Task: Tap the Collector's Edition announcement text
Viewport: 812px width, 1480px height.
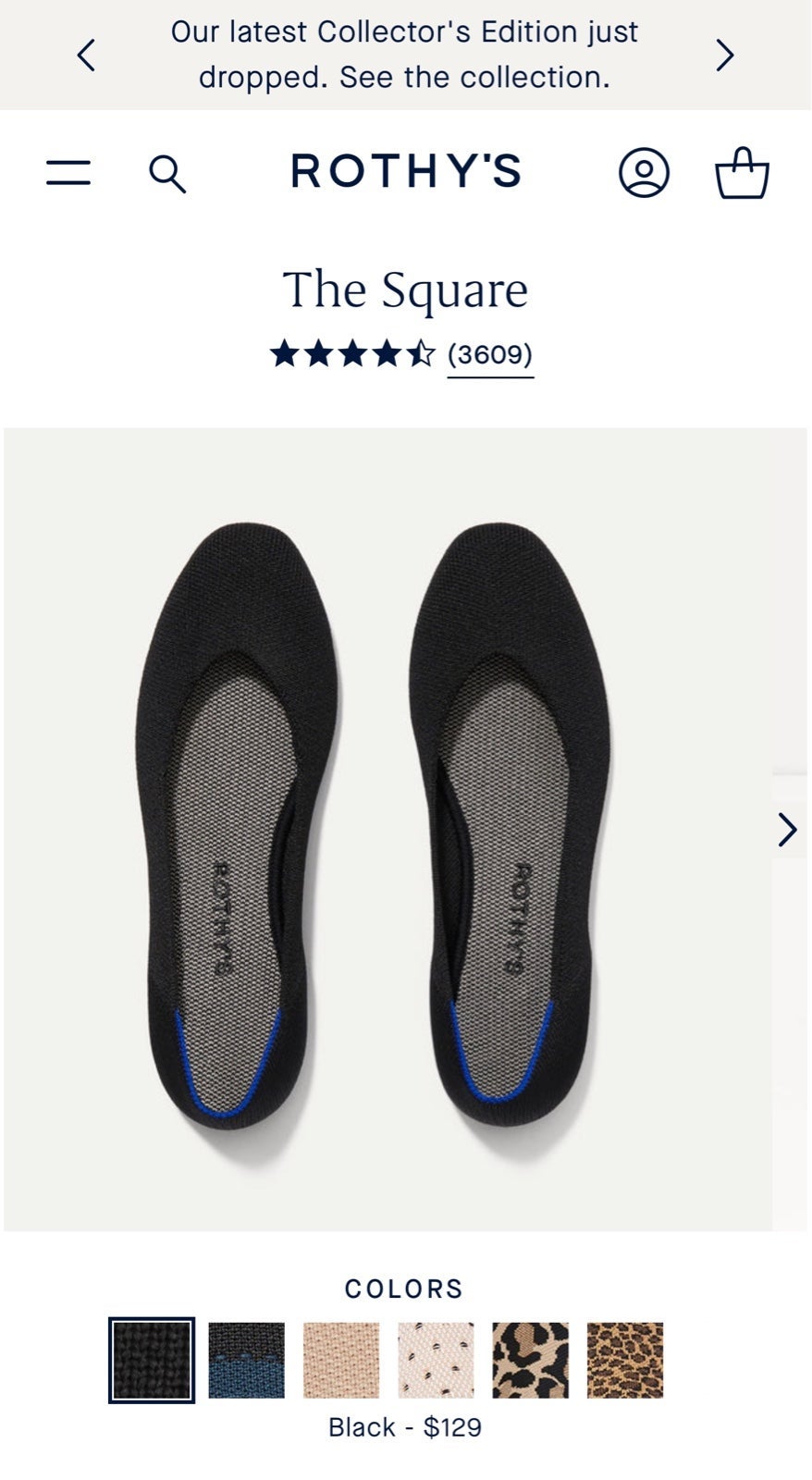Action: tap(404, 55)
